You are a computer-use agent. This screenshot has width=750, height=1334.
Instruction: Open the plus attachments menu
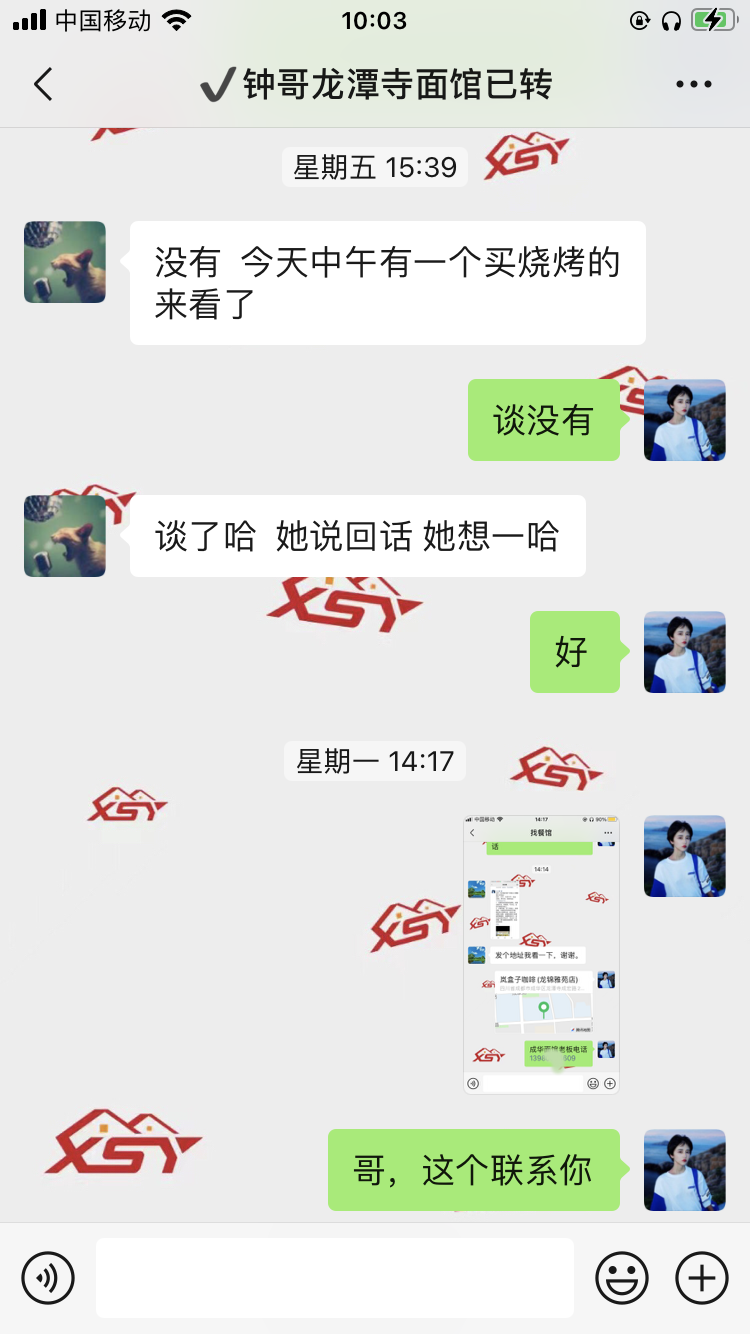coord(702,1277)
